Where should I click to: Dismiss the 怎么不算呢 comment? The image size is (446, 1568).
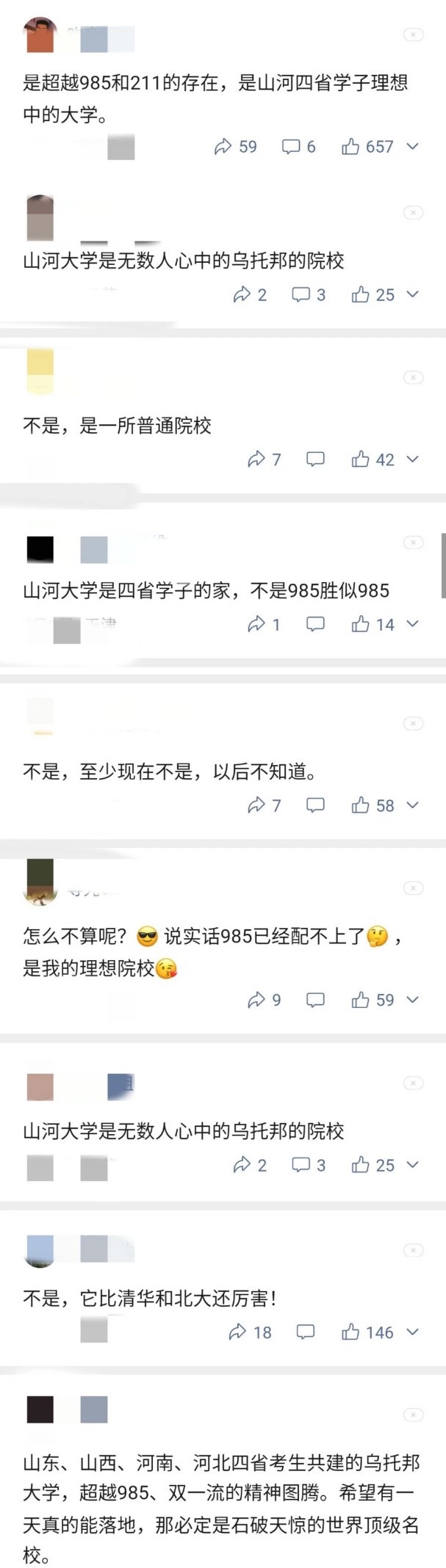[x=413, y=888]
